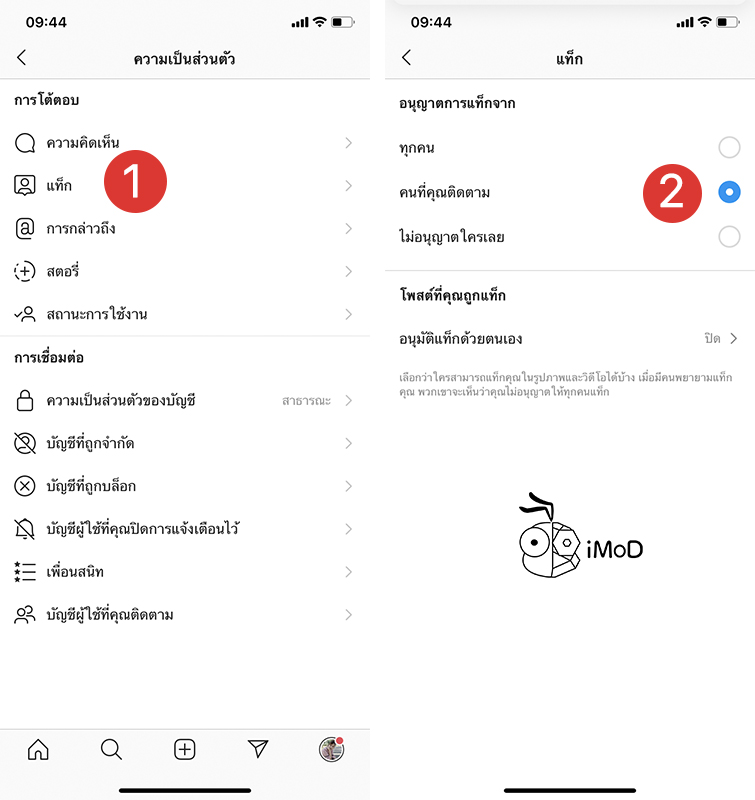Open บัญชีที่ถูกจำกัด list
Screen dimensions: 755x800
click(184, 443)
